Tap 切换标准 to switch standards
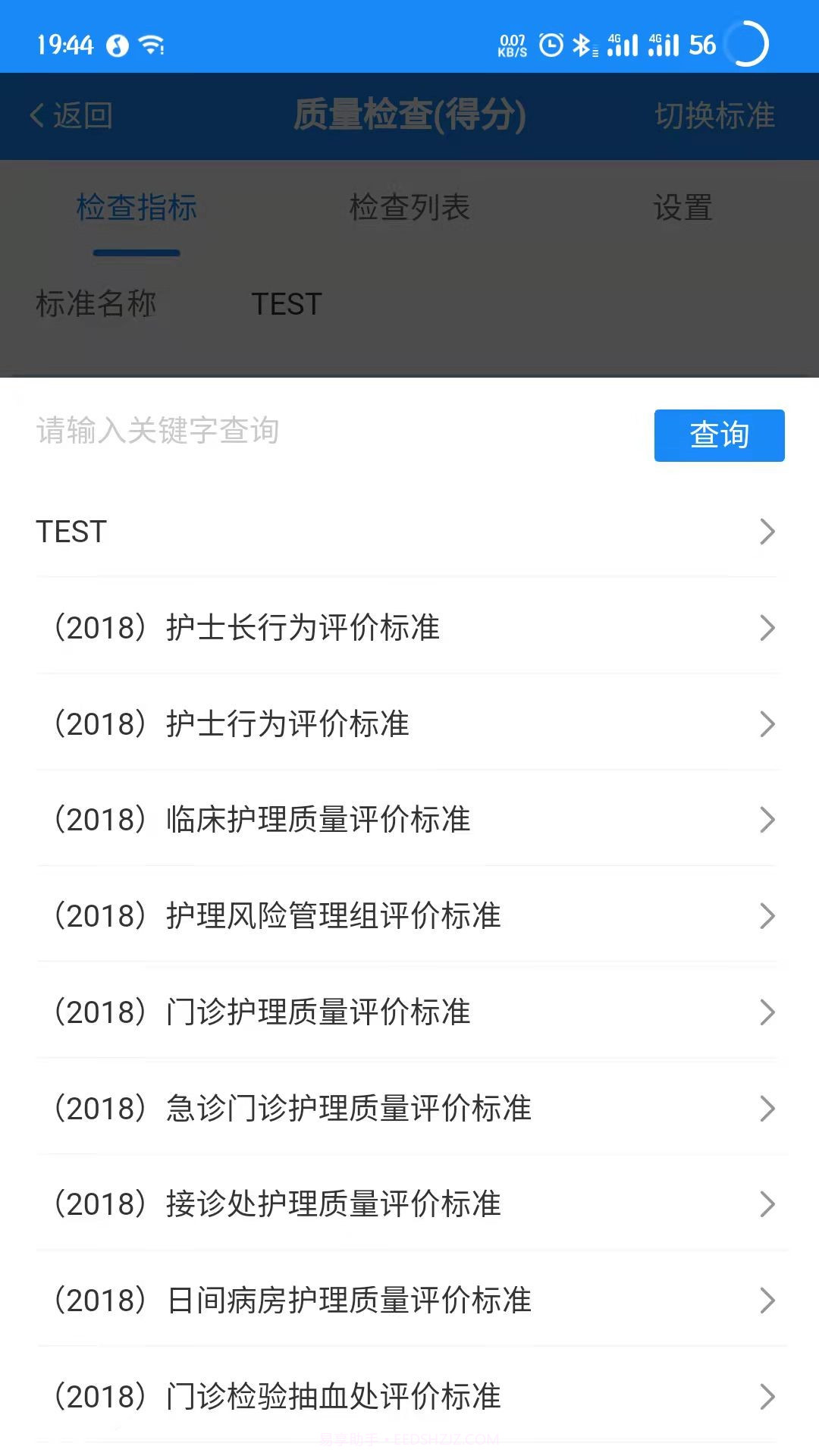This screenshot has width=819, height=1456. [715, 116]
